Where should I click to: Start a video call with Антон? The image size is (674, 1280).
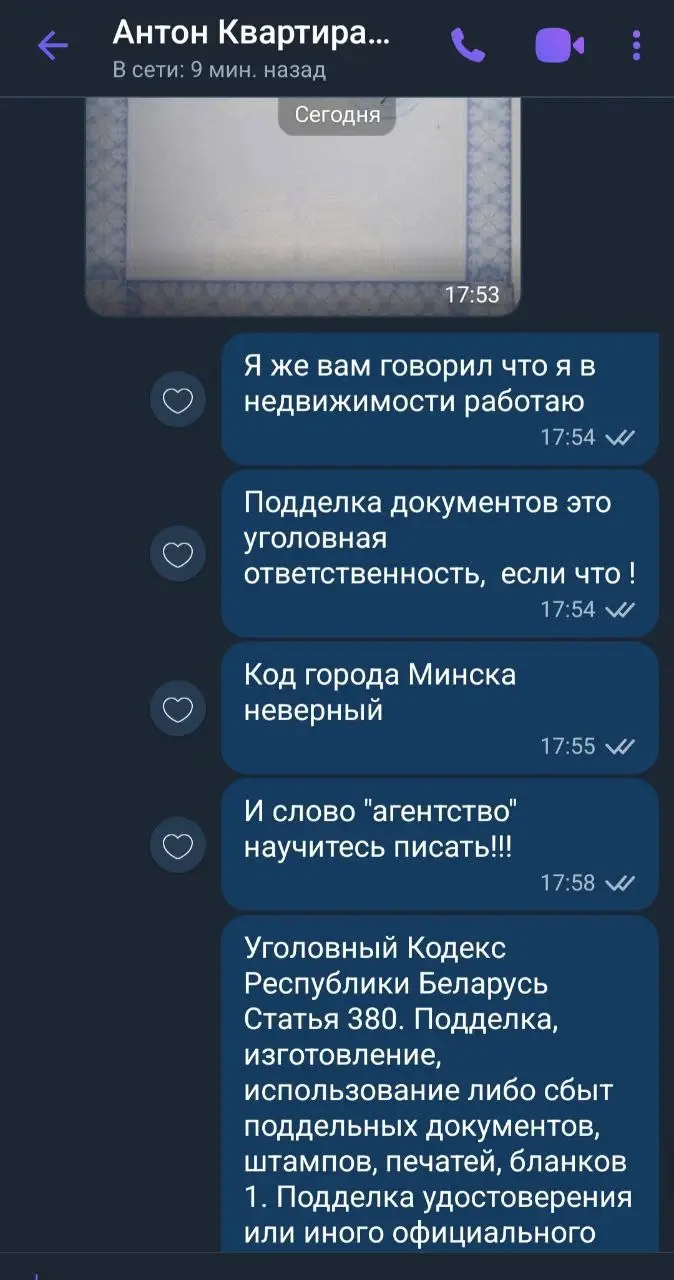[x=559, y=46]
